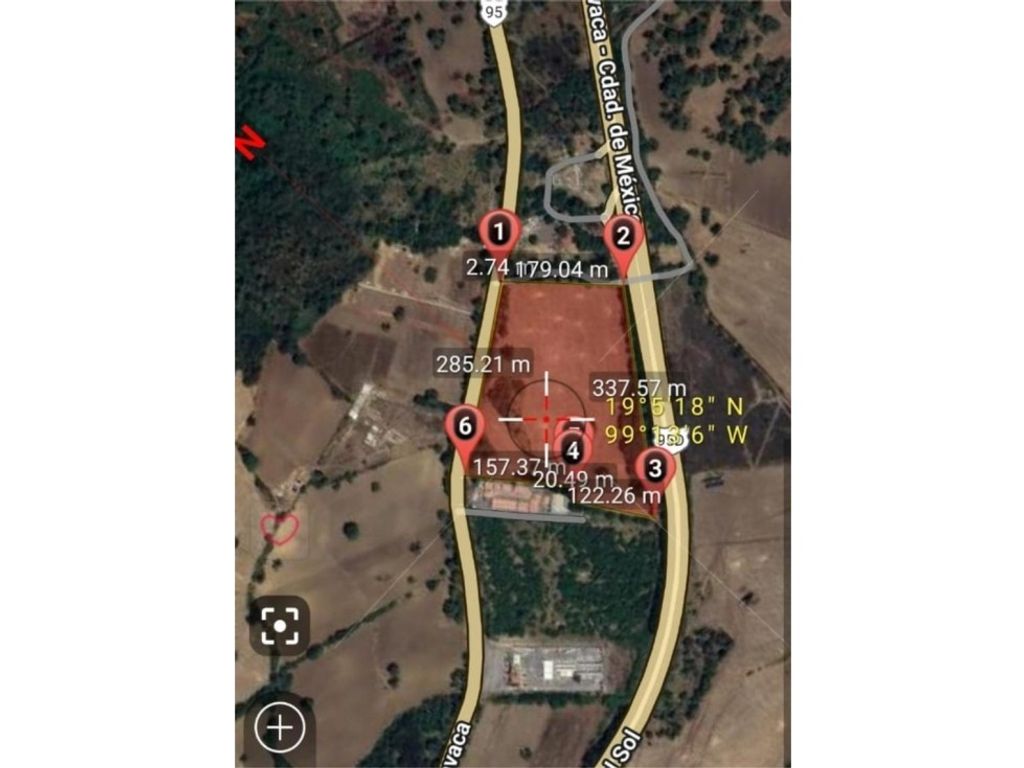Image resolution: width=1024 pixels, height=768 pixels.
Task: Select boundary marker 1
Action: pos(498,233)
